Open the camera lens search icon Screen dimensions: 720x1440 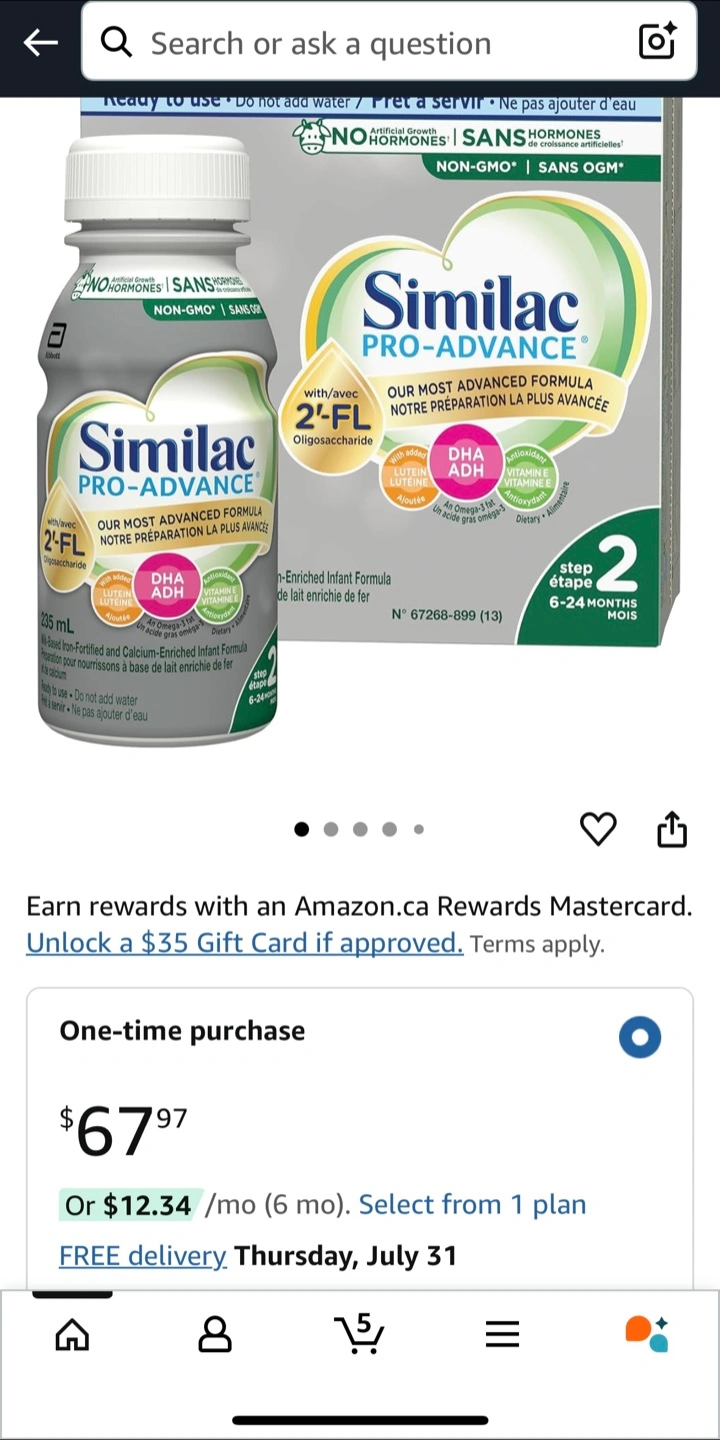pyautogui.click(x=657, y=42)
